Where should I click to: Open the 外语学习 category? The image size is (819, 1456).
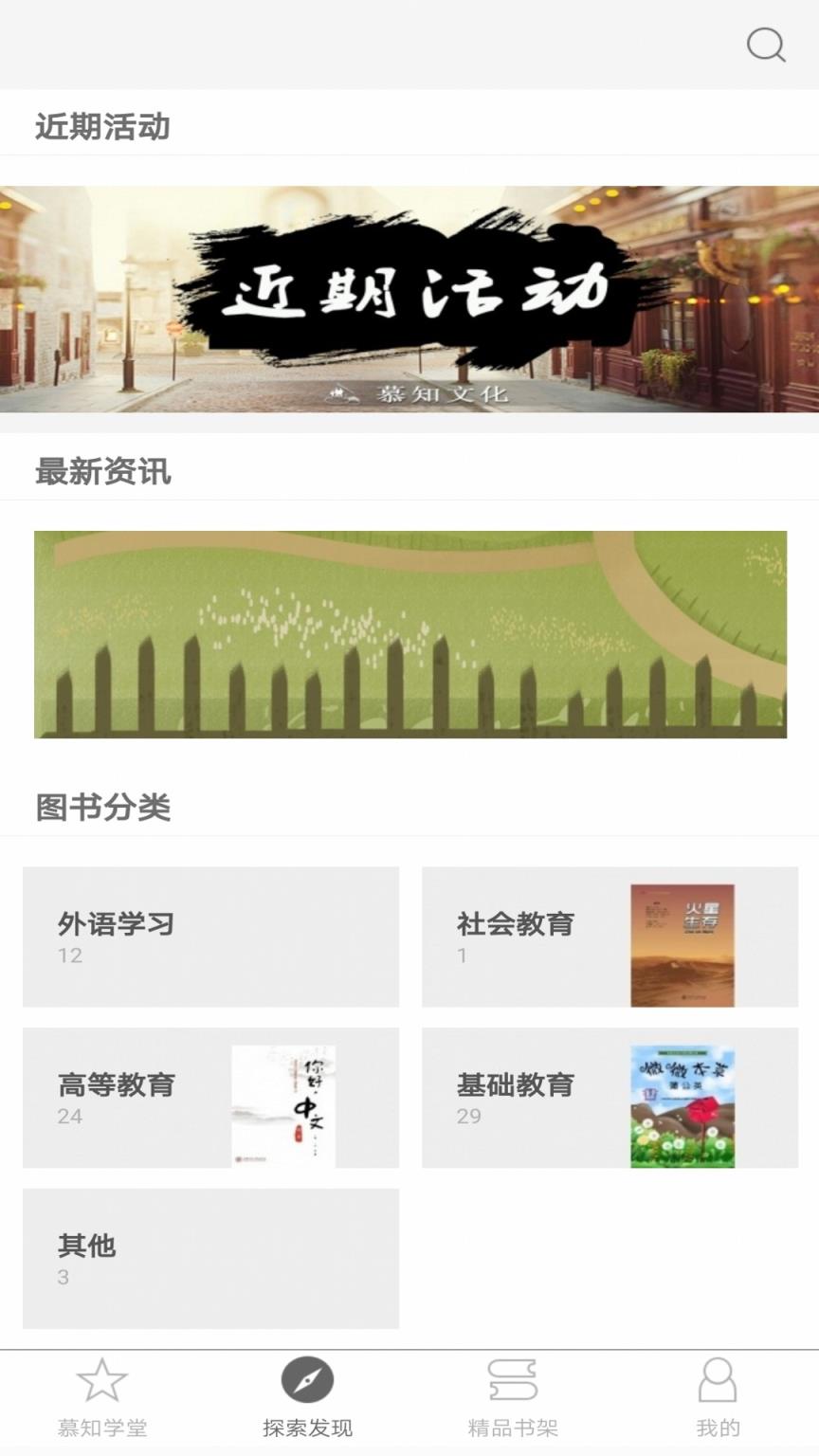coord(212,937)
